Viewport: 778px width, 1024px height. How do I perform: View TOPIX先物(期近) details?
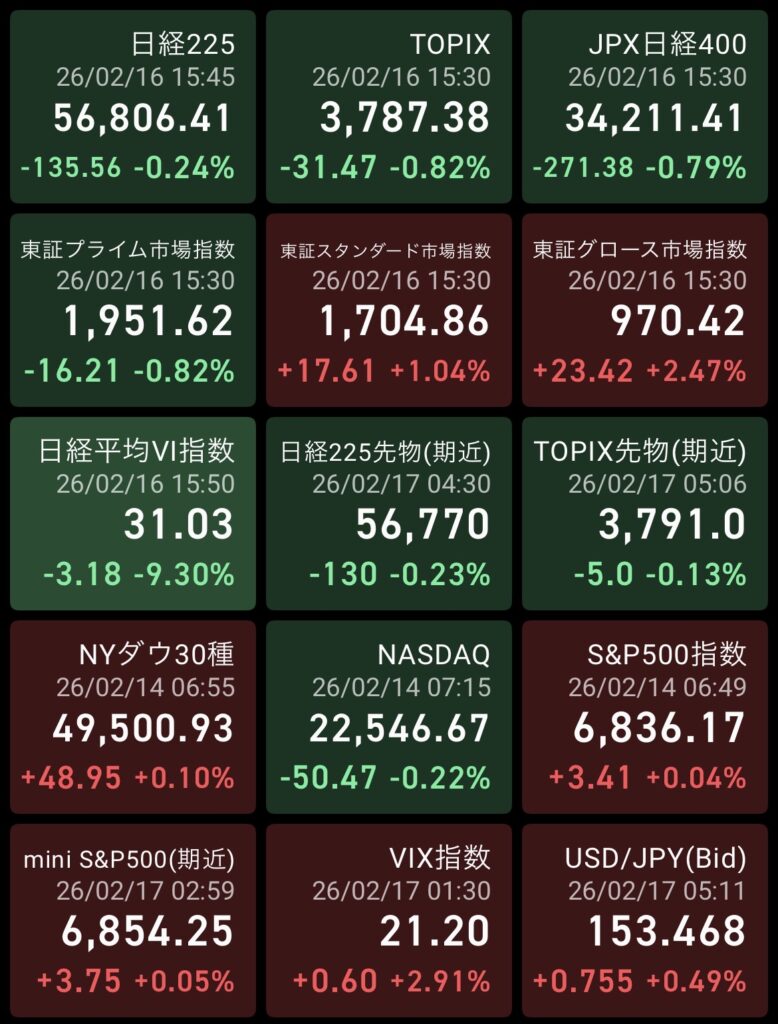pos(645,513)
